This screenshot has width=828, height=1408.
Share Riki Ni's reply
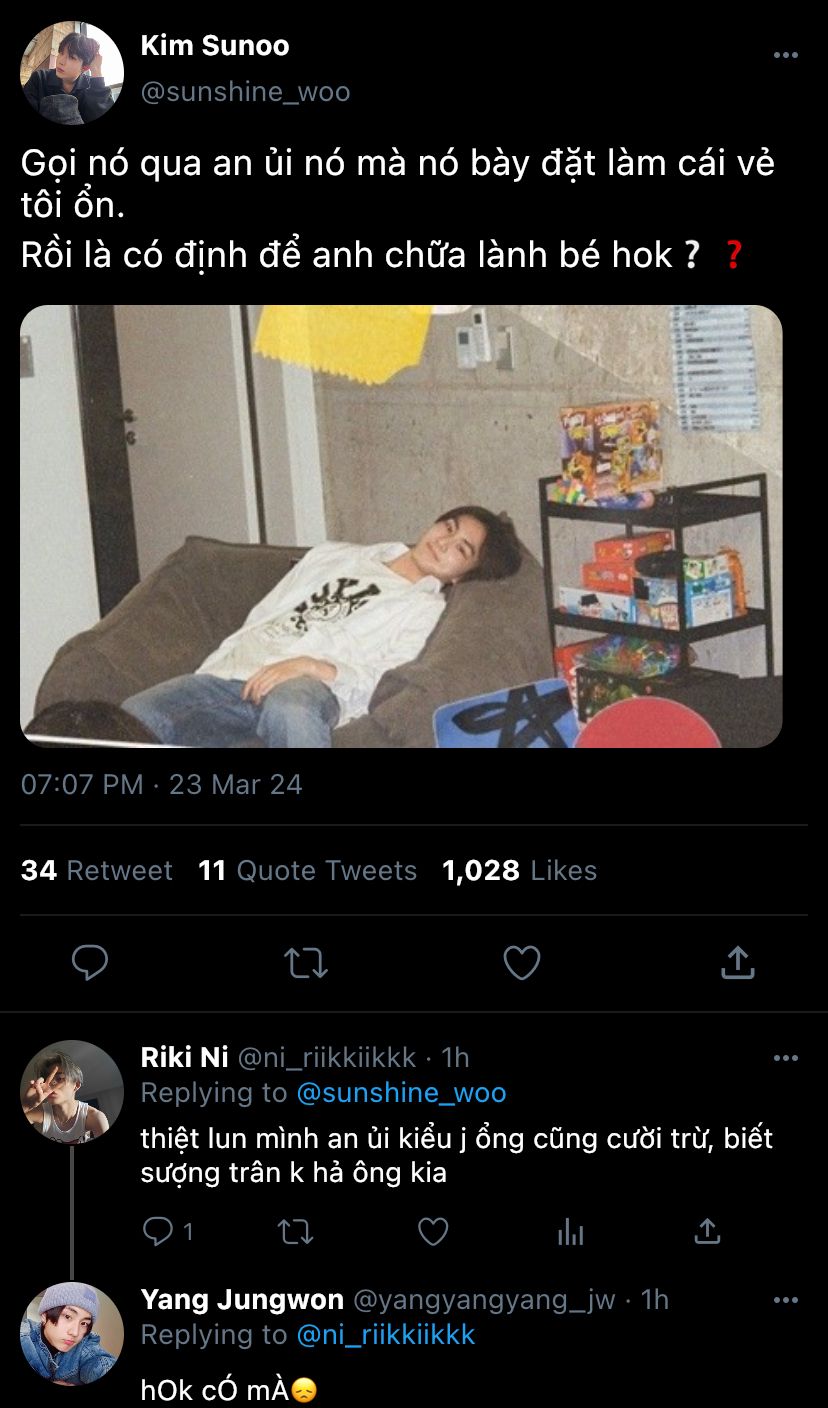coord(707,1232)
